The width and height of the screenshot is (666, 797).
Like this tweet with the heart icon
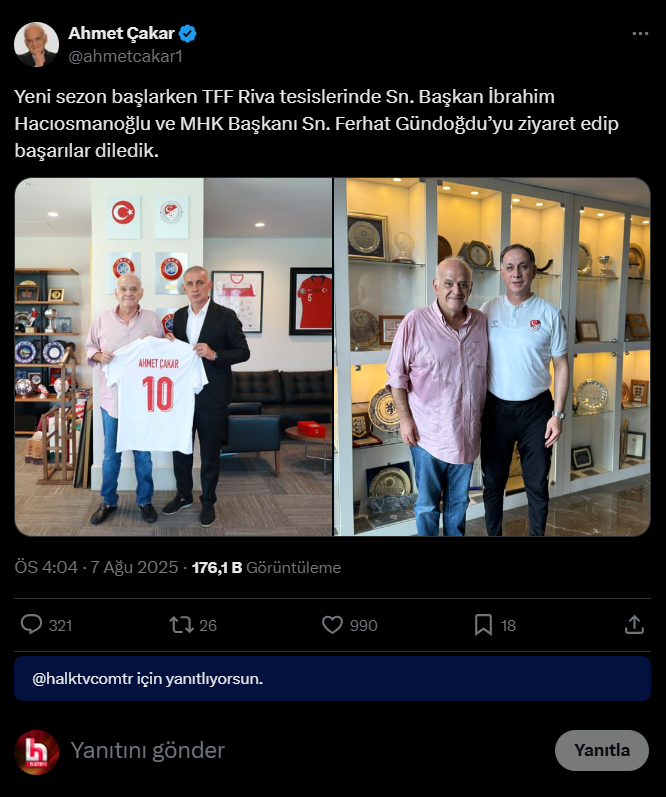(x=333, y=625)
